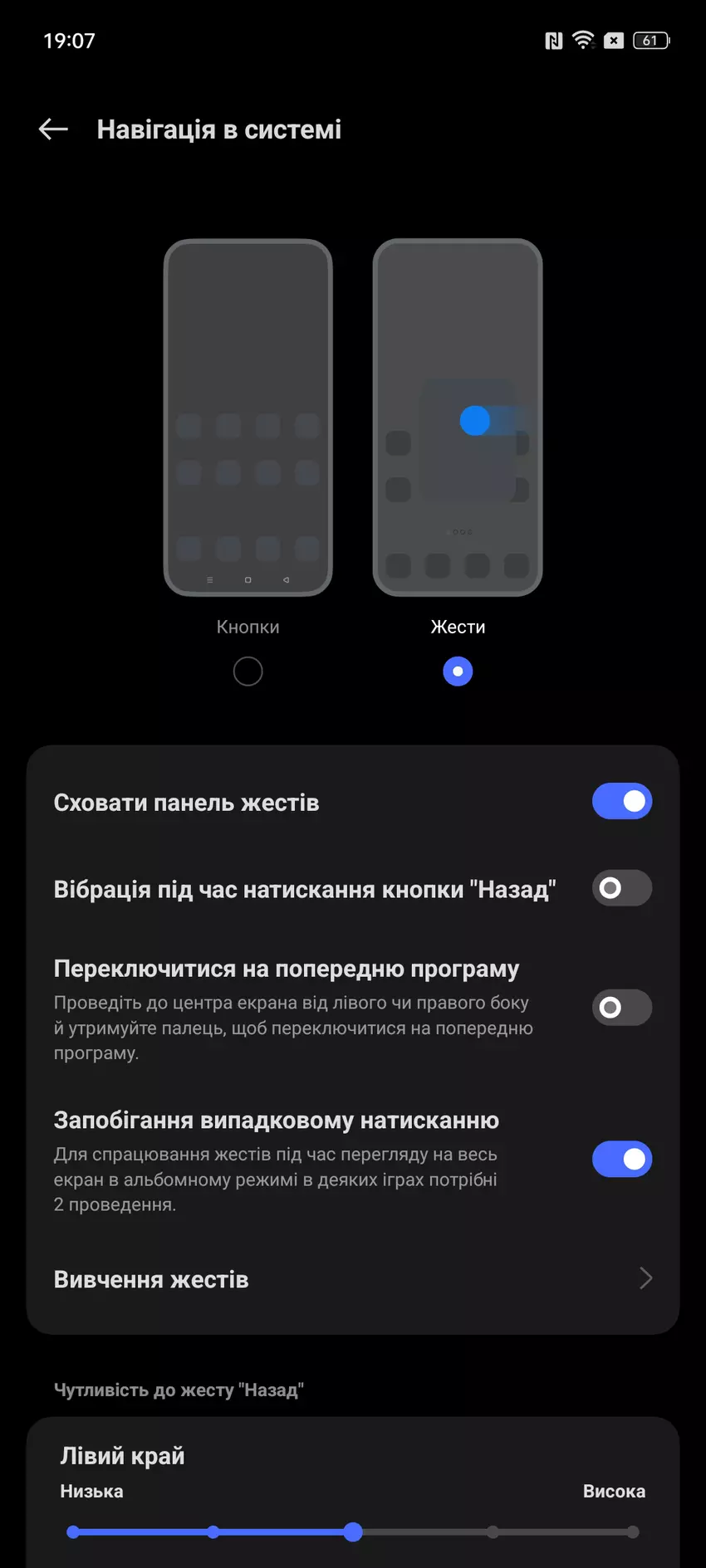Enable Переключитися на попередню програму
The height and width of the screenshot is (1568, 706).
click(x=621, y=1007)
